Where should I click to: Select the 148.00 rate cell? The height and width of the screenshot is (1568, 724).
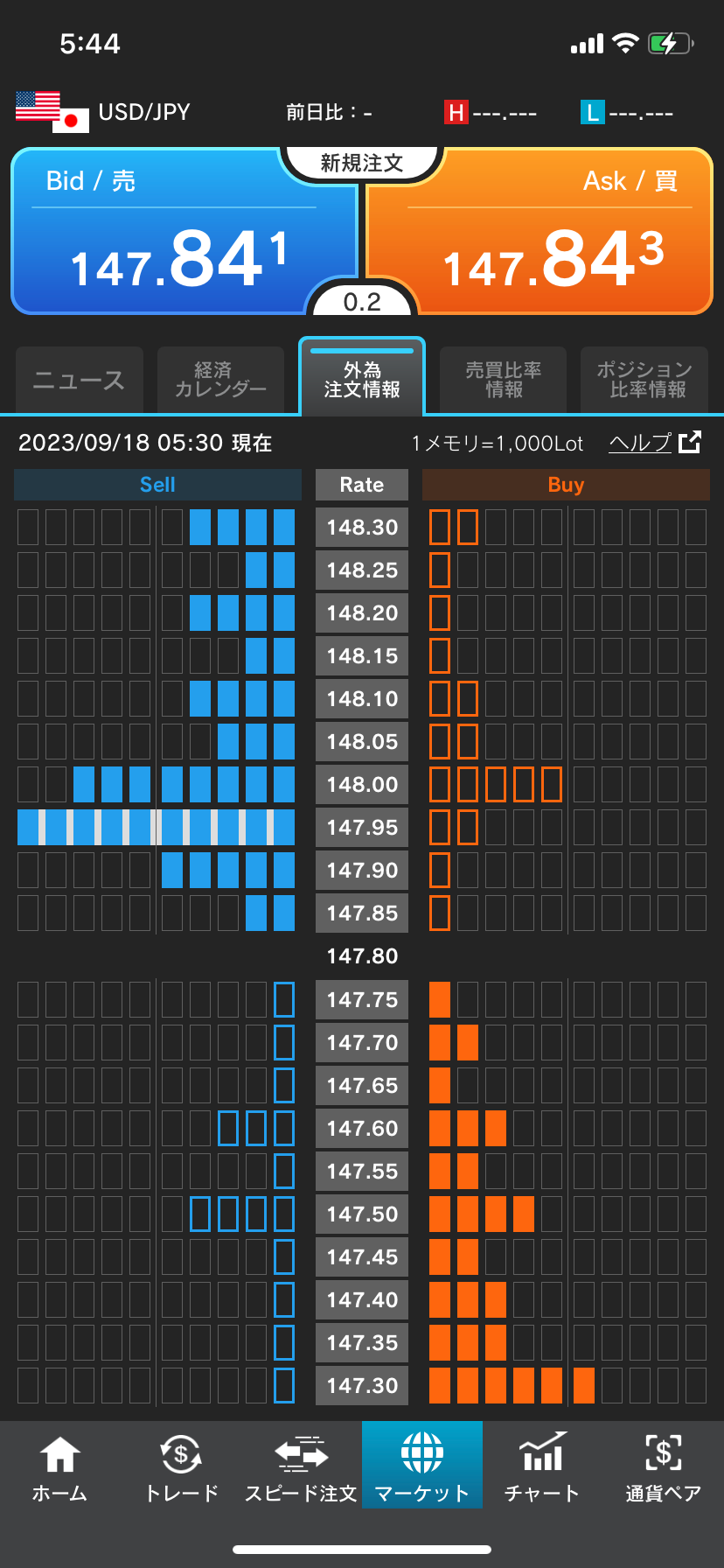(361, 784)
